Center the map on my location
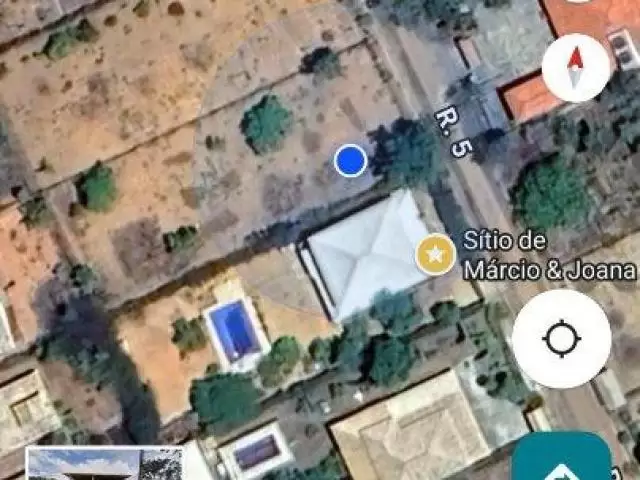 [x=561, y=339]
